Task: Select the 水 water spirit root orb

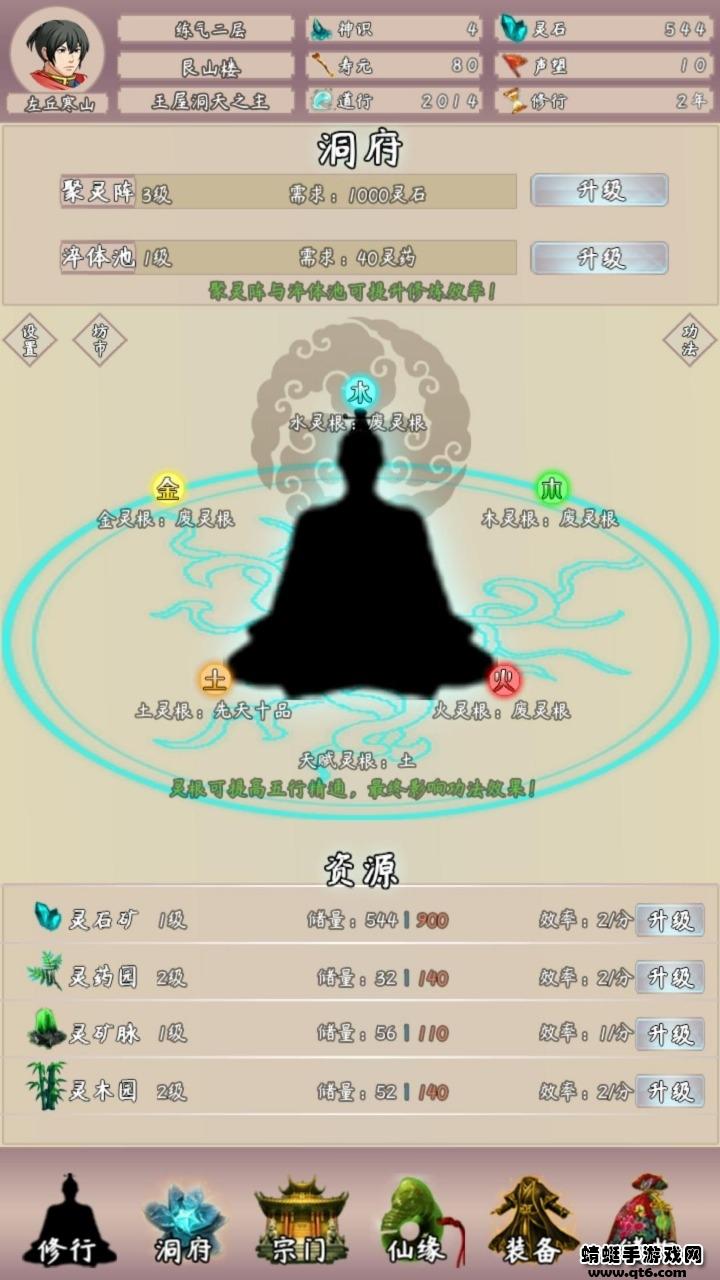Action: coord(360,393)
